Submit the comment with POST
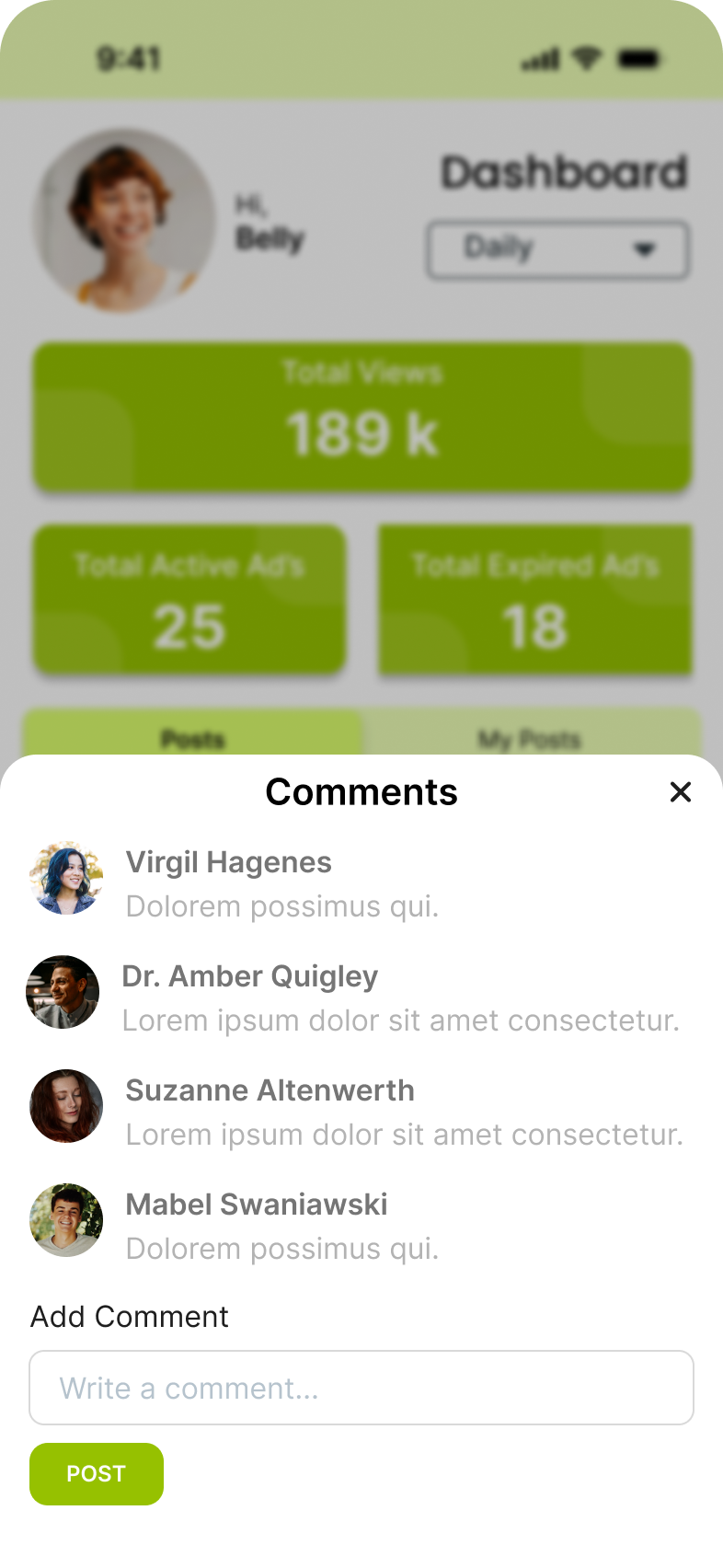The image size is (723, 1568). pyautogui.click(x=97, y=1474)
